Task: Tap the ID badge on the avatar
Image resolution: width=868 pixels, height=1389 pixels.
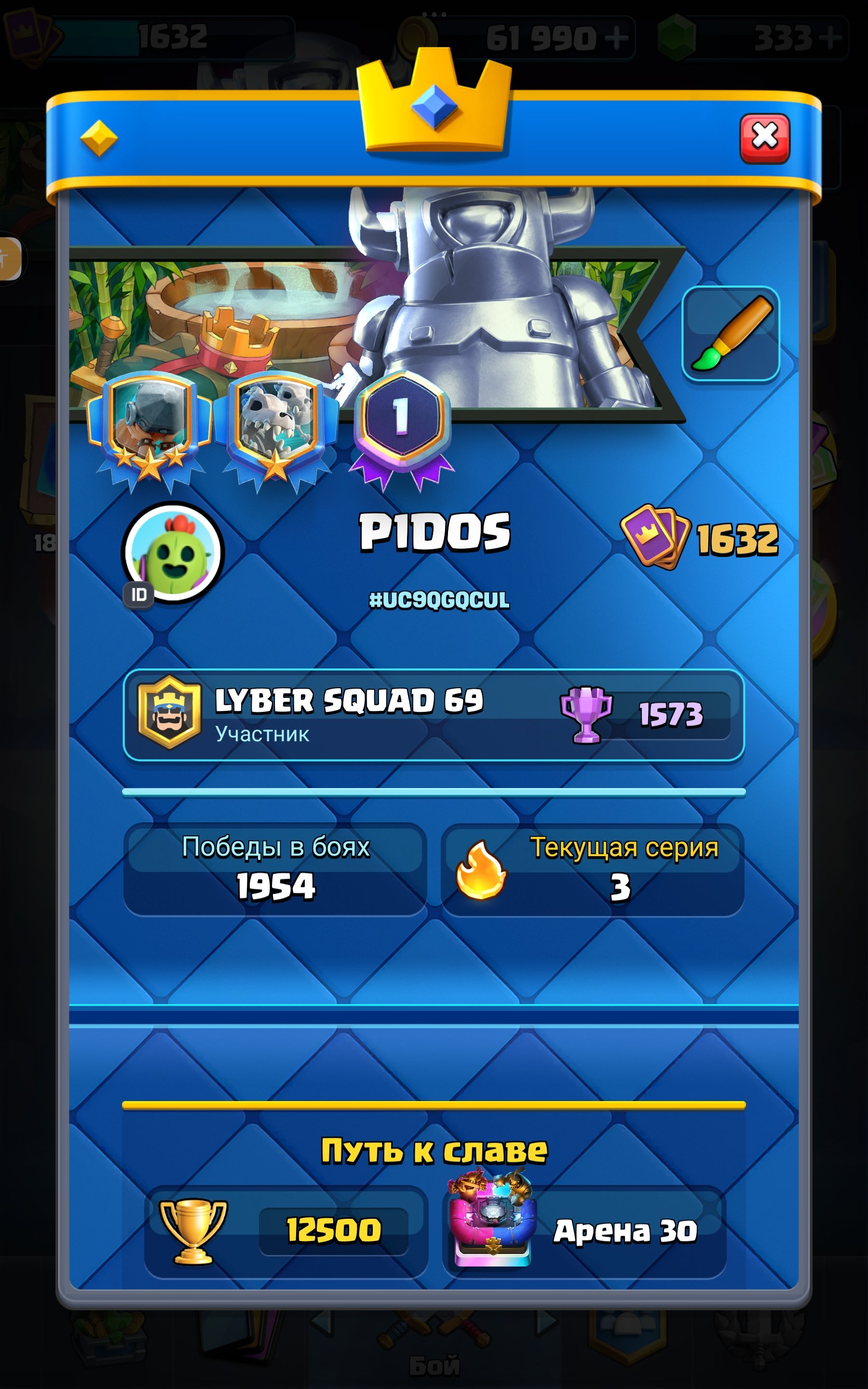Action: tap(139, 595)
